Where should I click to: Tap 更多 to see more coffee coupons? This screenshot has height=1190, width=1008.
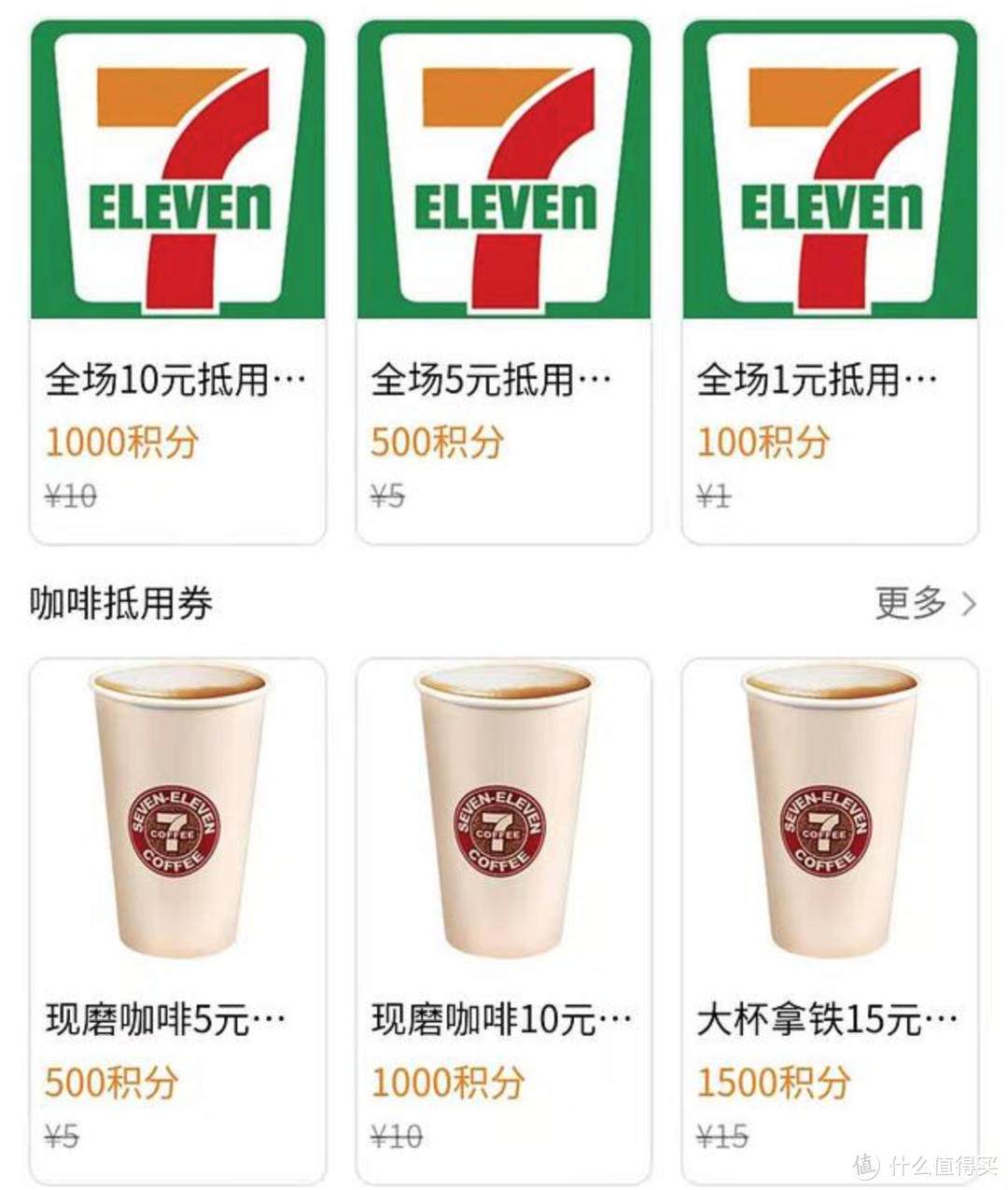[x=924, y=603]
